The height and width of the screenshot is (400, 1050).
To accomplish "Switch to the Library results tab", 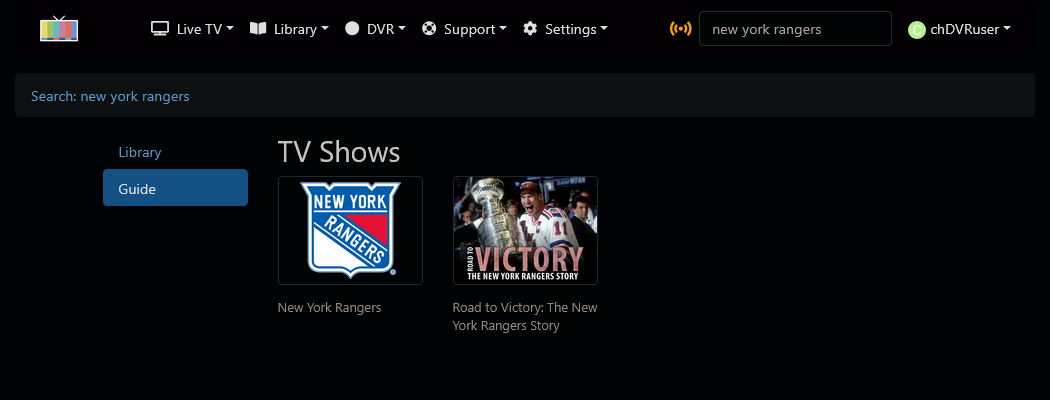I will pyautogui.click(x=140, y=152).
